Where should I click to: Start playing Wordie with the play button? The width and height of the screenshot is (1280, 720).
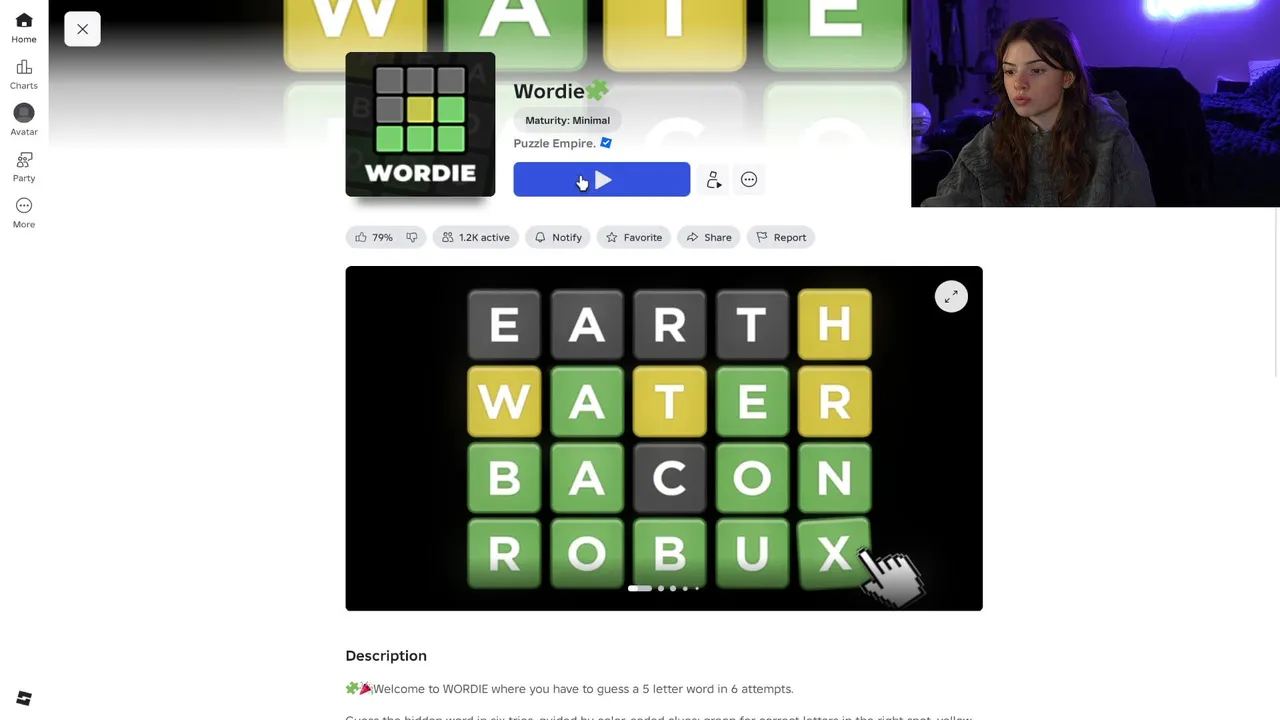click(601, 180)
